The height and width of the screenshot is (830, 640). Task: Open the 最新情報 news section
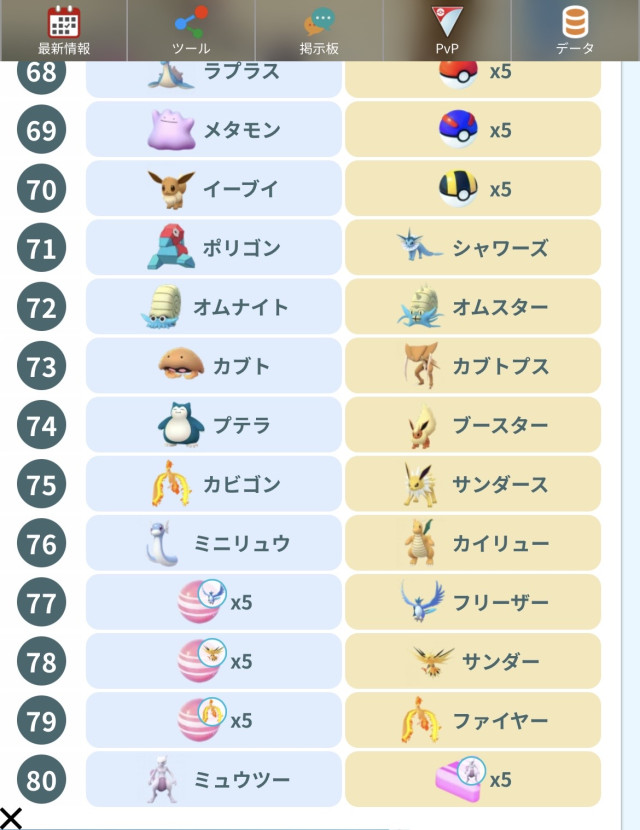click(x=64, y=31)
